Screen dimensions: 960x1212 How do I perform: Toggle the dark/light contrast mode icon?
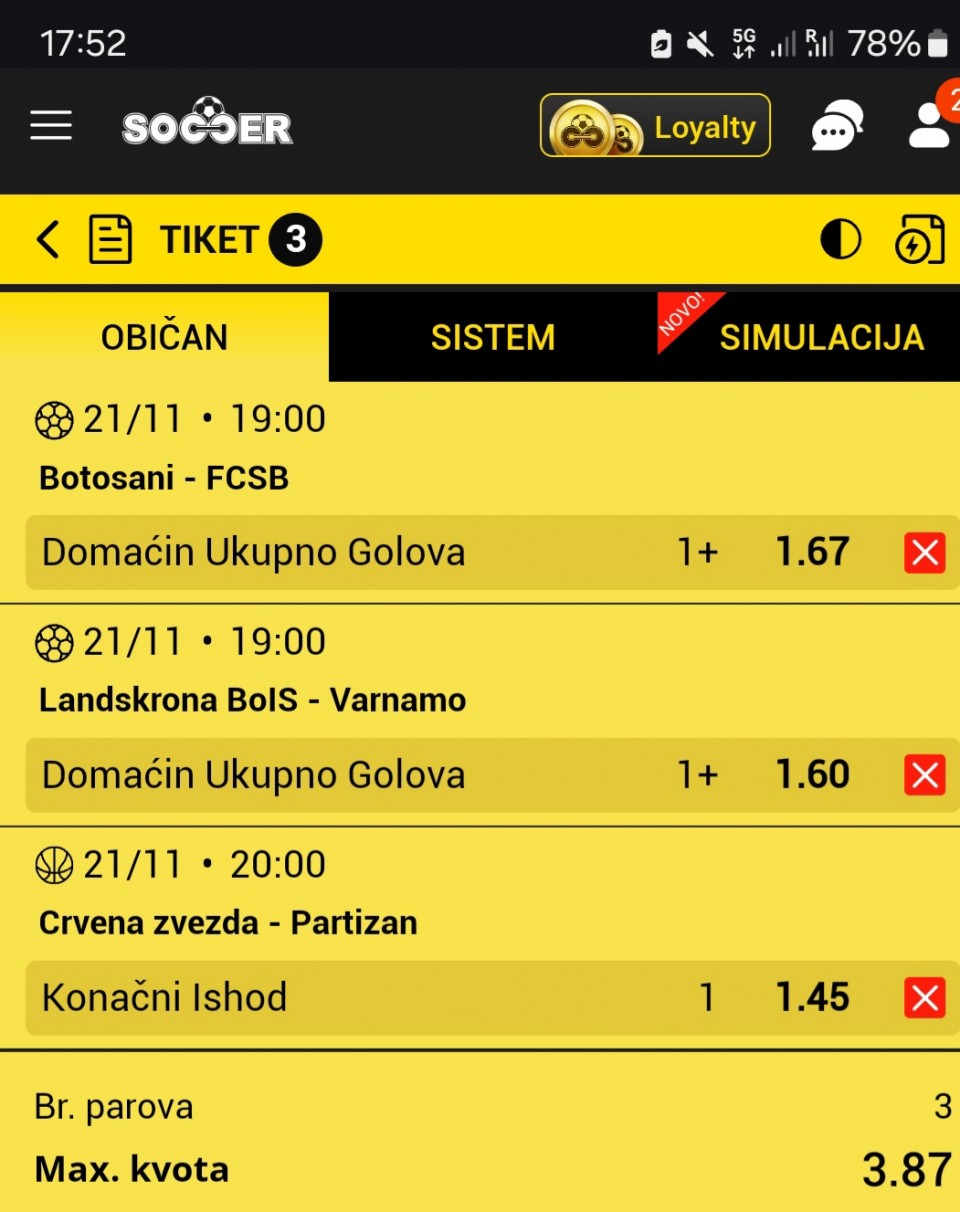(x=840, y=240)
